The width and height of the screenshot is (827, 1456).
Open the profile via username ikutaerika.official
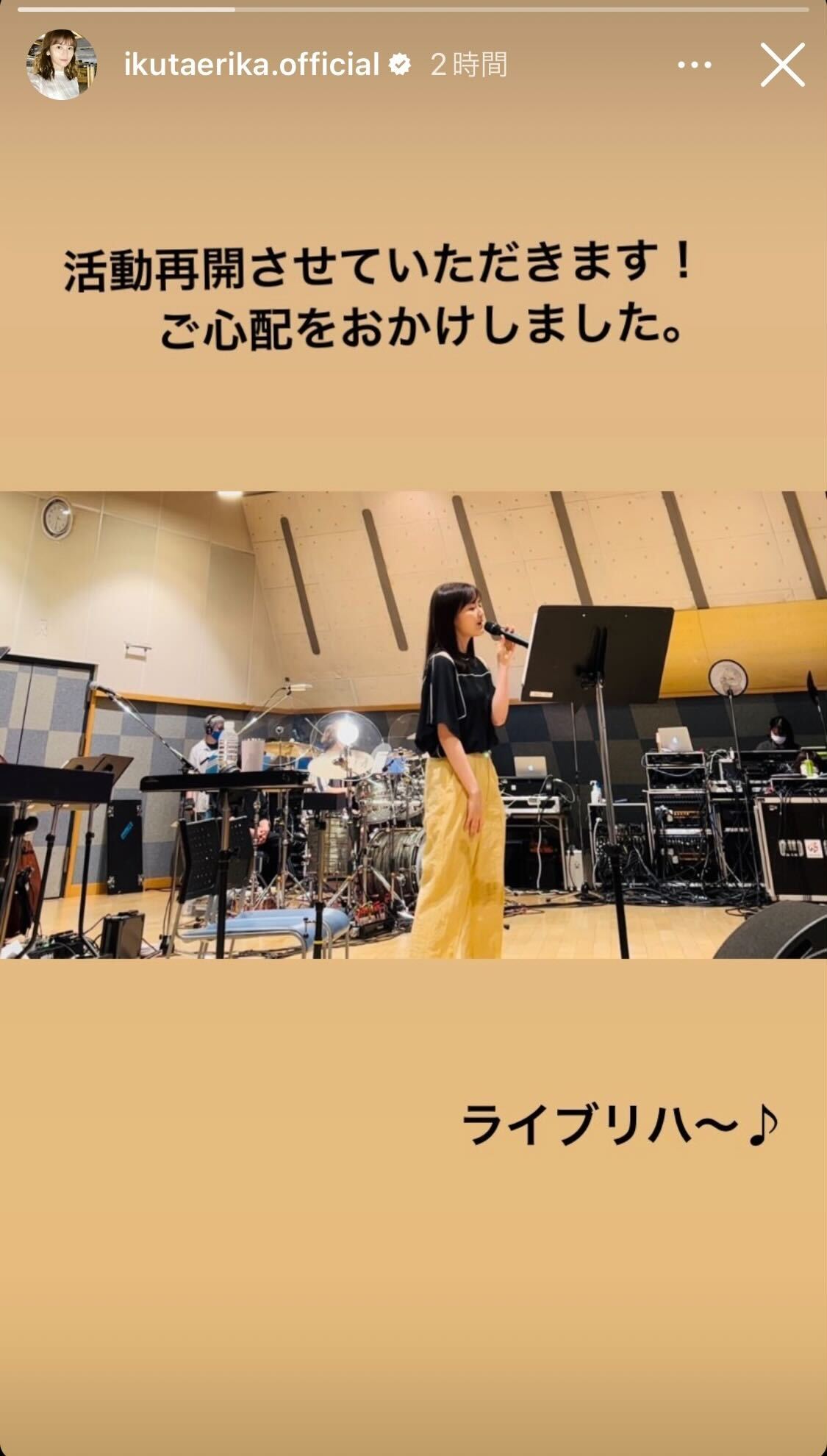pyautogui.click(x=254, y=65)
